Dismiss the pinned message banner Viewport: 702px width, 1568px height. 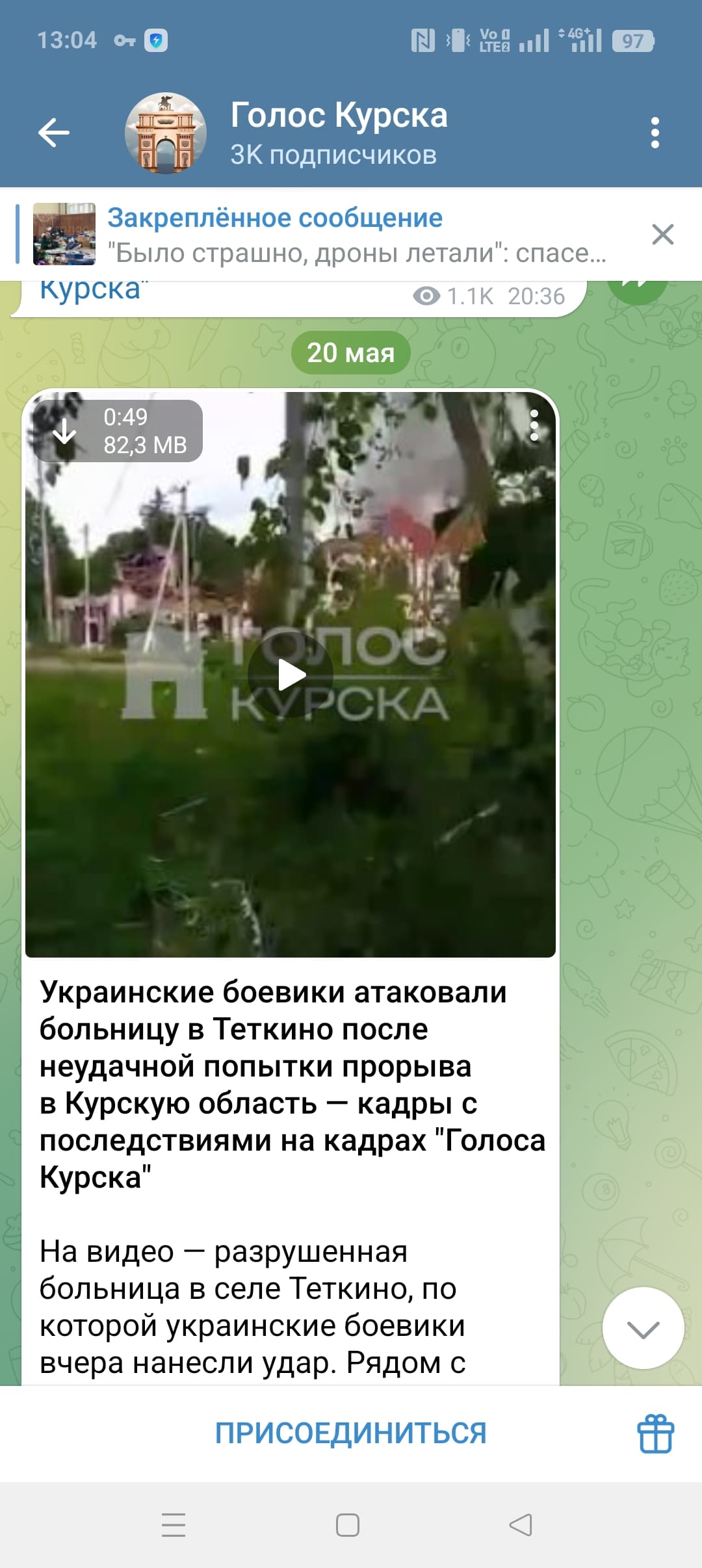662,235
